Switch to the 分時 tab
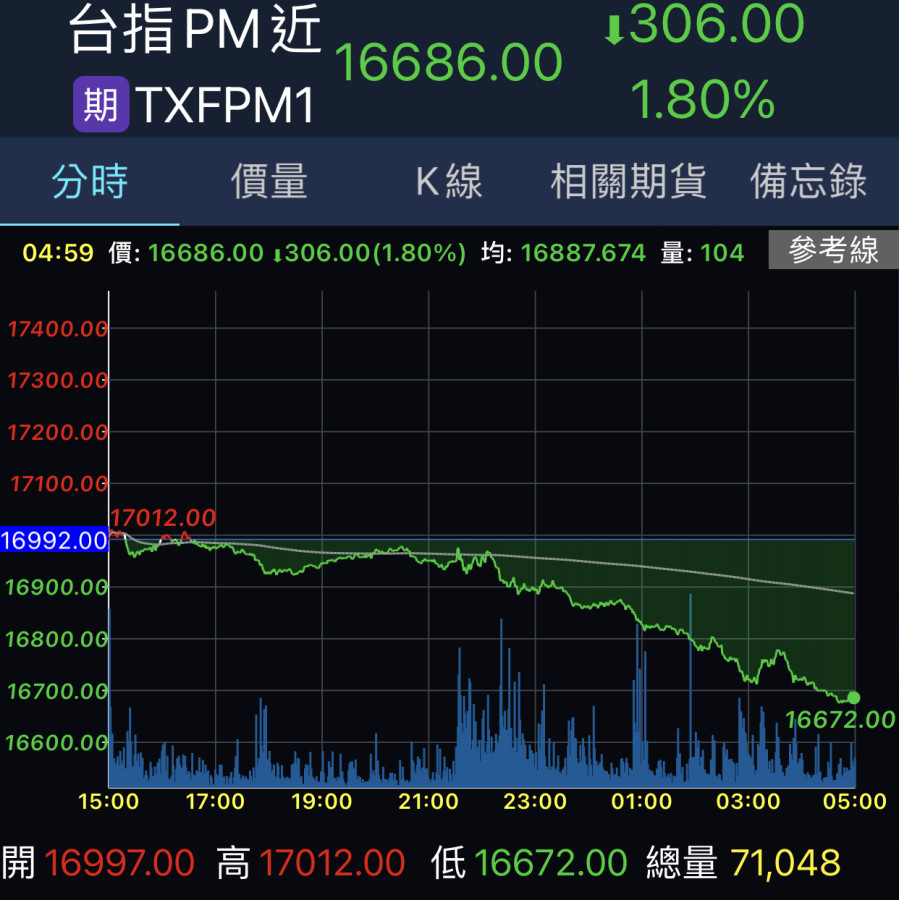This screenshot has width=899, height=900. (90, 182)
